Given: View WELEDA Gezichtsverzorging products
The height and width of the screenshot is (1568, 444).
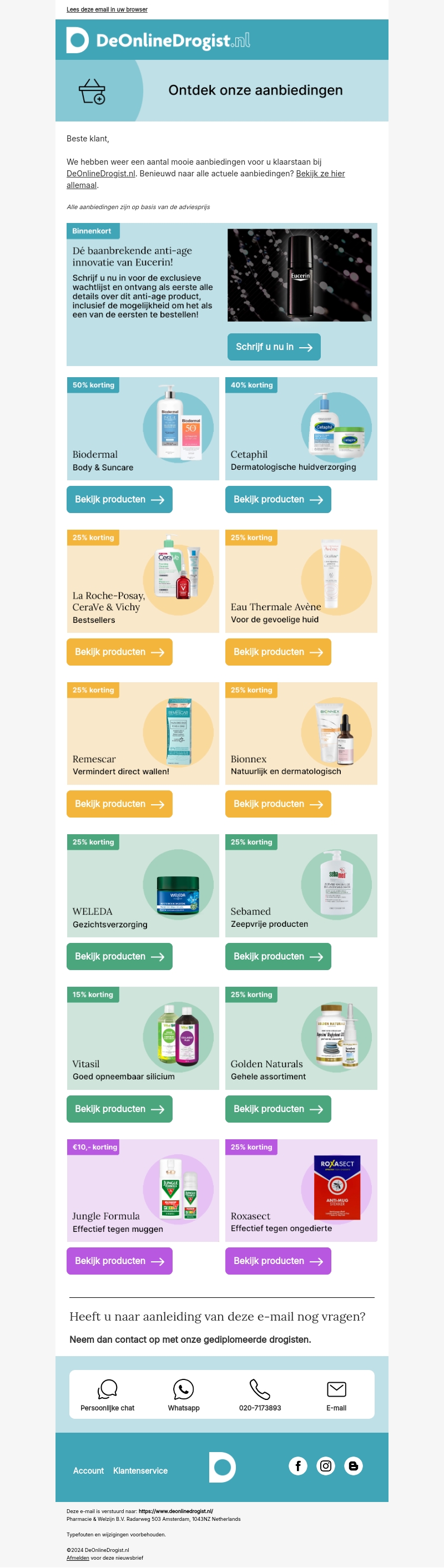Looking at the screenshot, I should pos(119,956).
